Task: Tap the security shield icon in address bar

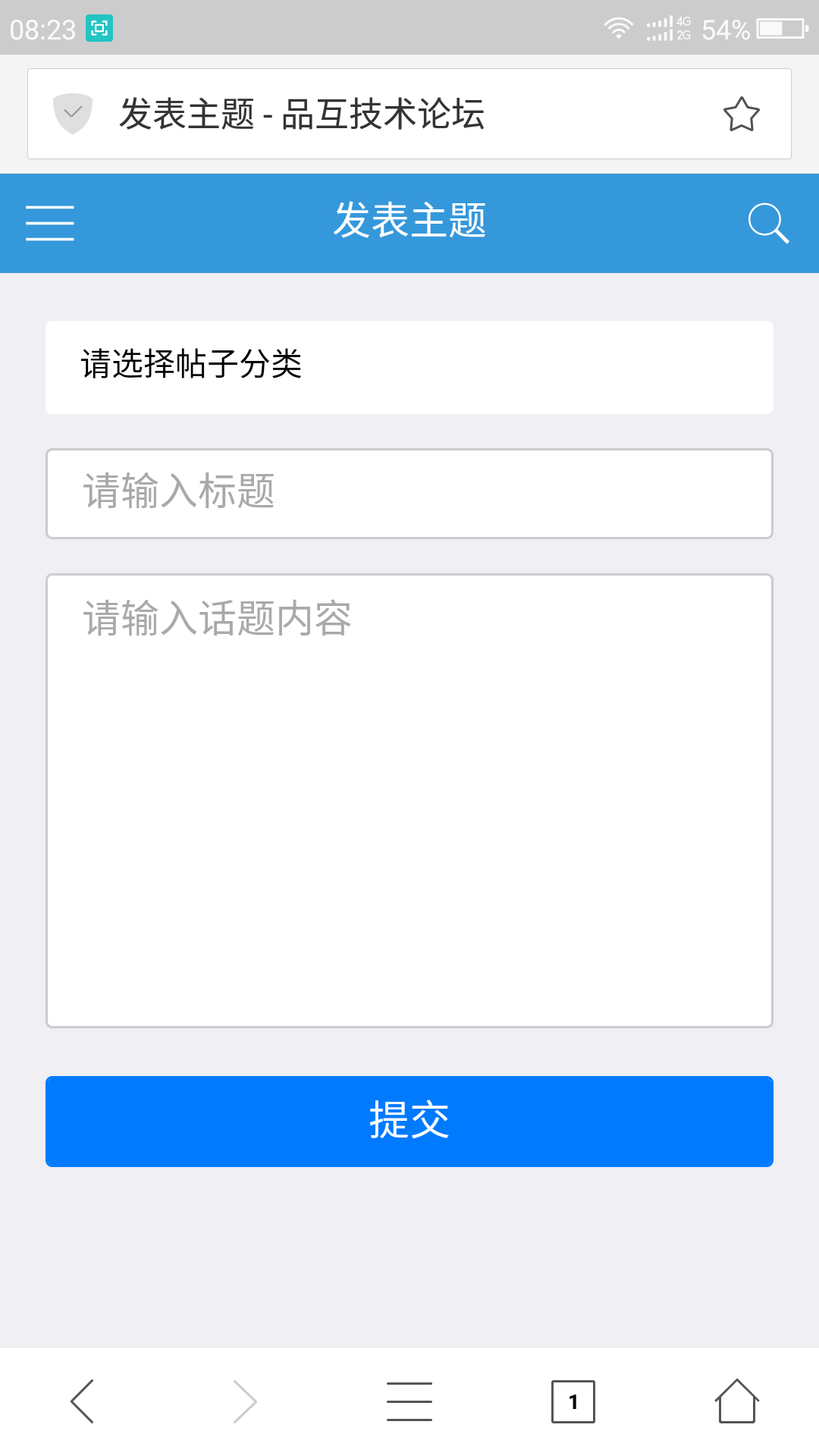Action: (73, 114)
